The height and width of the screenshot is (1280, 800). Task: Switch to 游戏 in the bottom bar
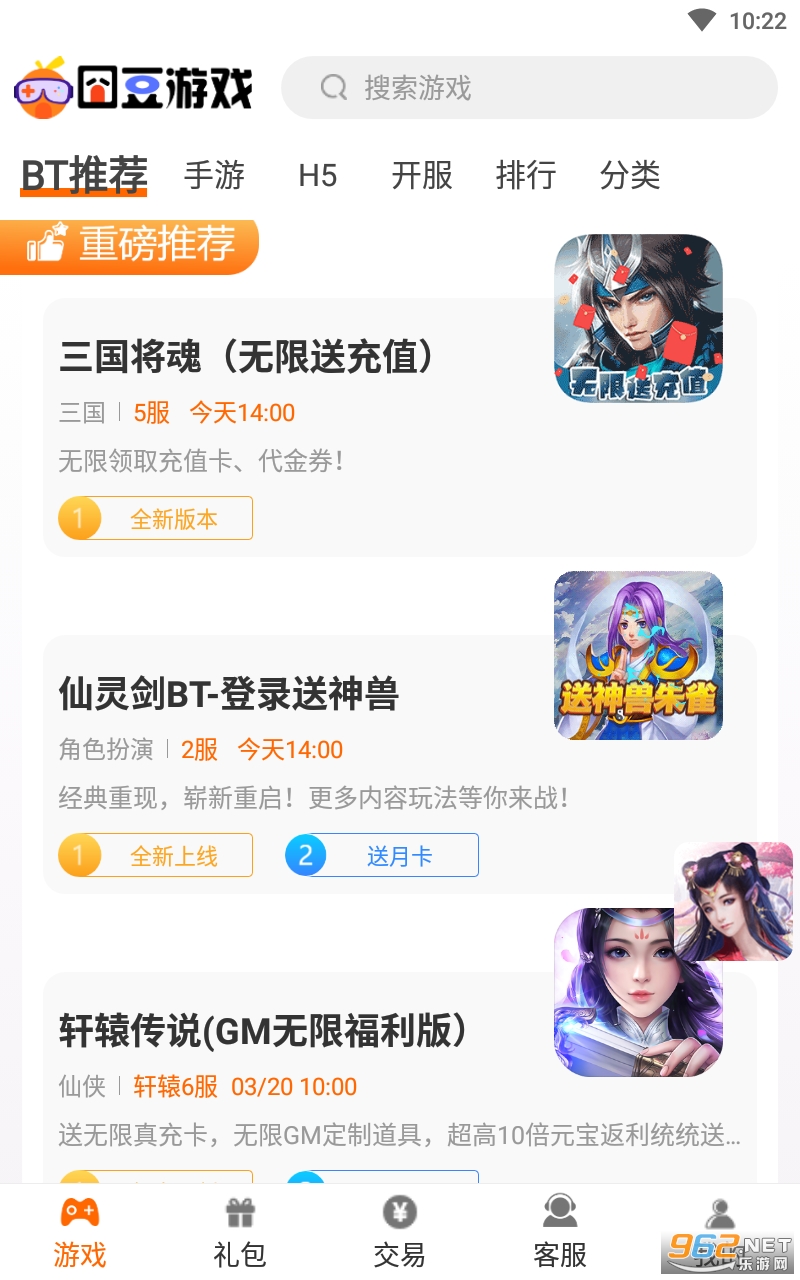(80, 1232)
